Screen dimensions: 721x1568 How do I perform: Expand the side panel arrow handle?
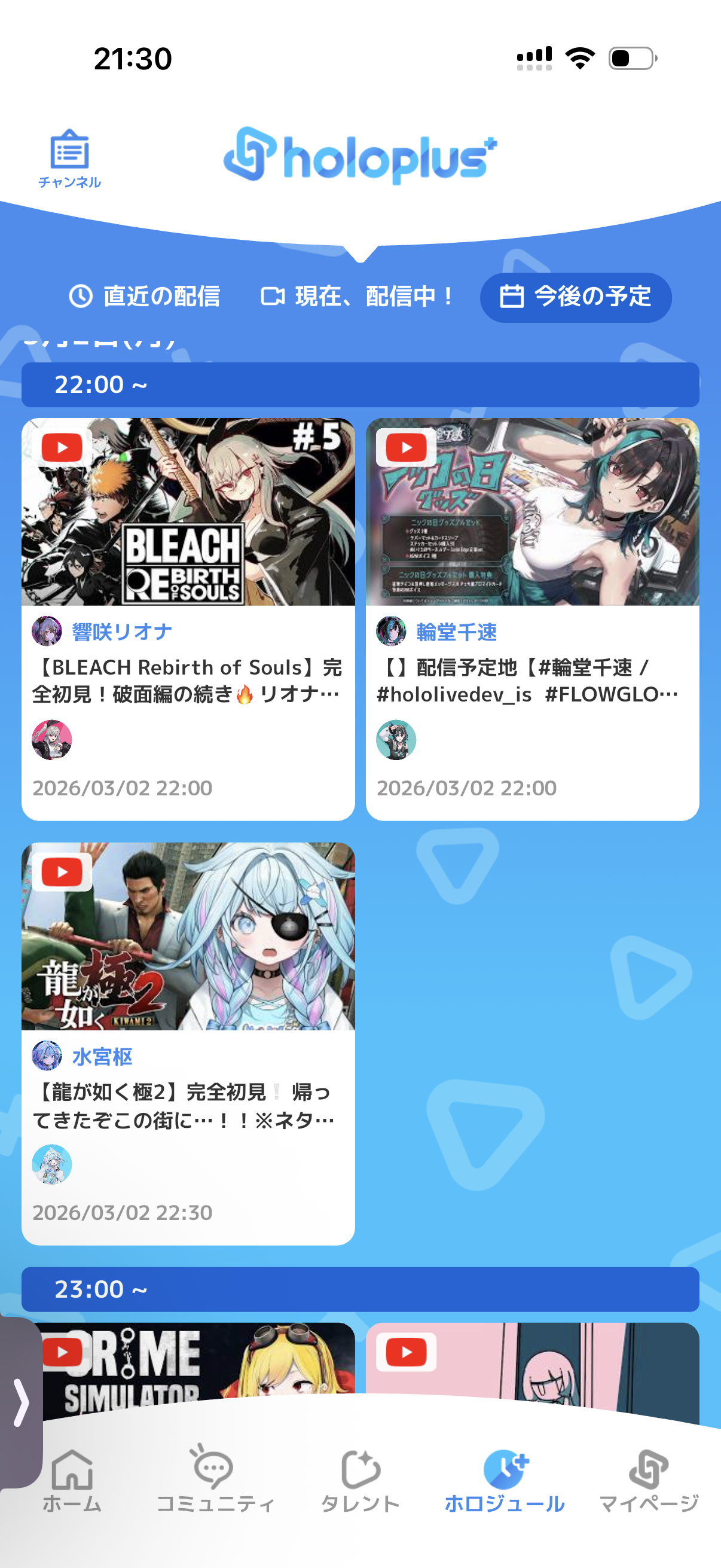tap(21, 1402)
